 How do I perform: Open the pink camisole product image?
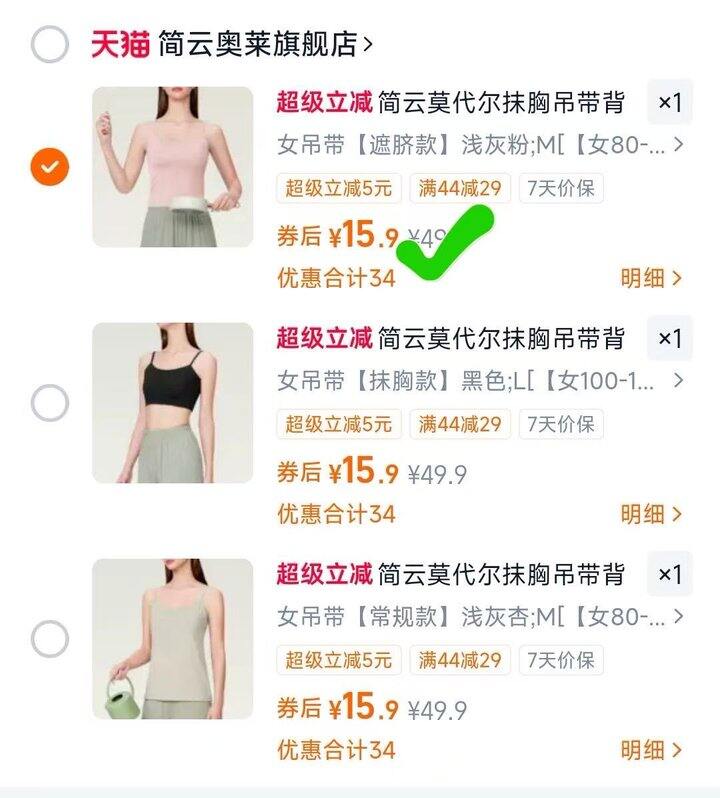pyautogui.click(x=173, y=166)
